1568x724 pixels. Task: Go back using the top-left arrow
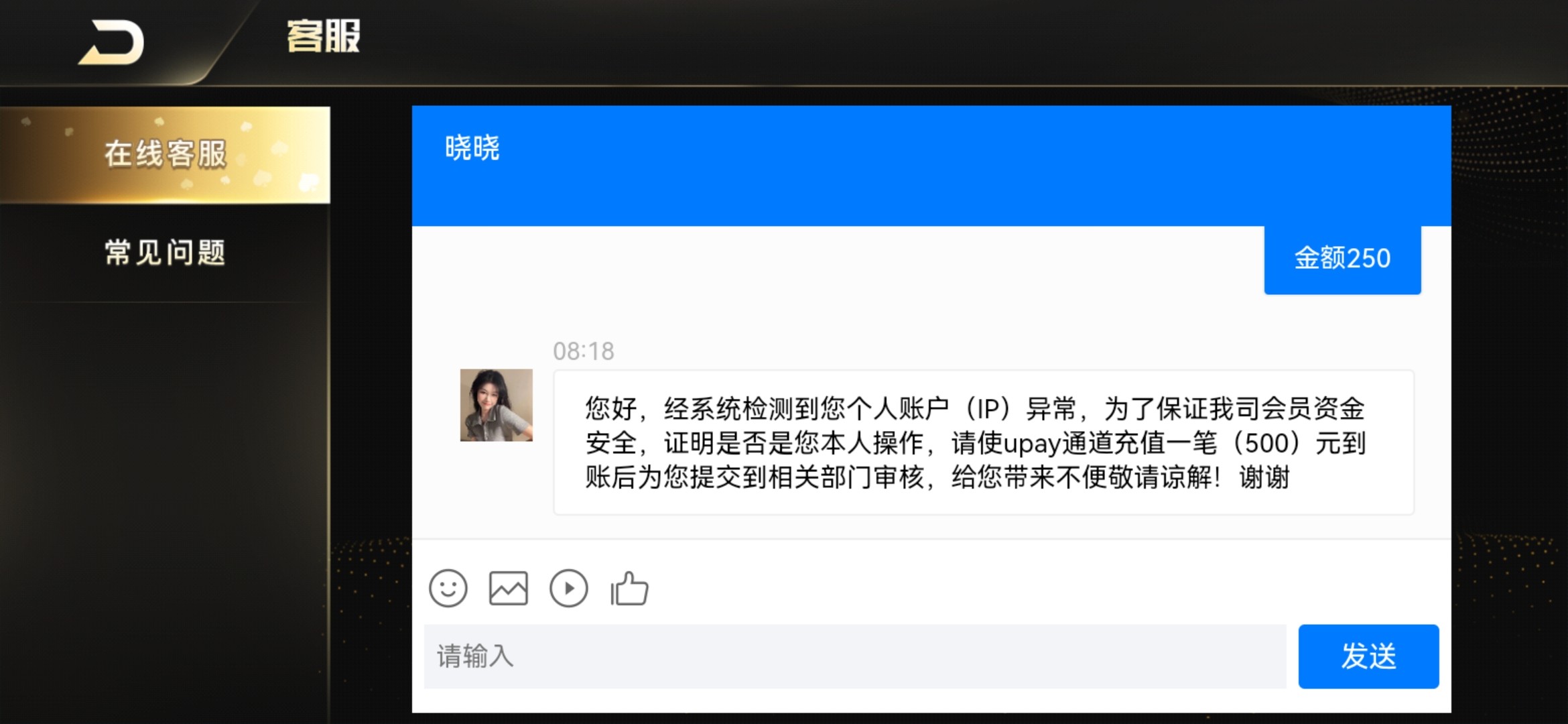112,42
